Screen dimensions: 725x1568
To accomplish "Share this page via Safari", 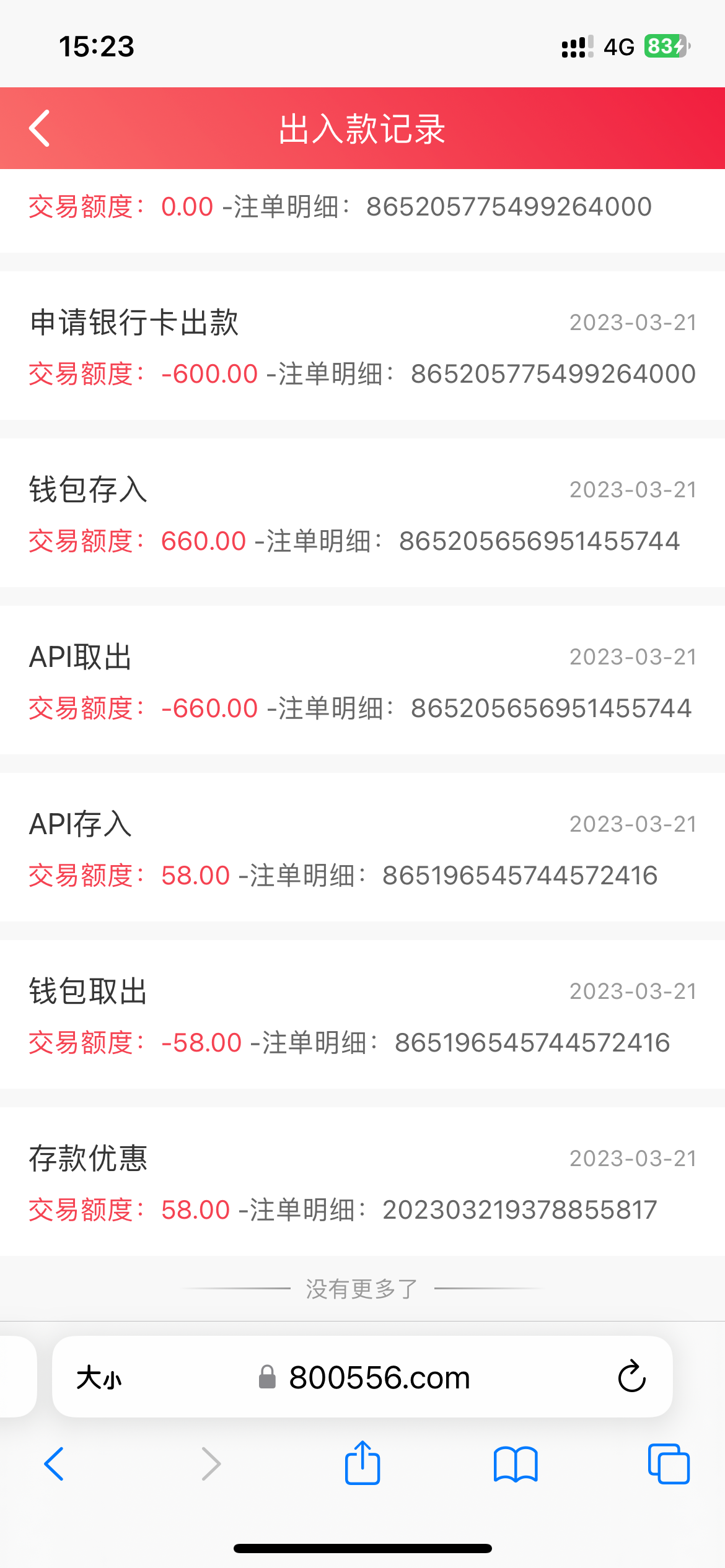I will coord(362,1463).
